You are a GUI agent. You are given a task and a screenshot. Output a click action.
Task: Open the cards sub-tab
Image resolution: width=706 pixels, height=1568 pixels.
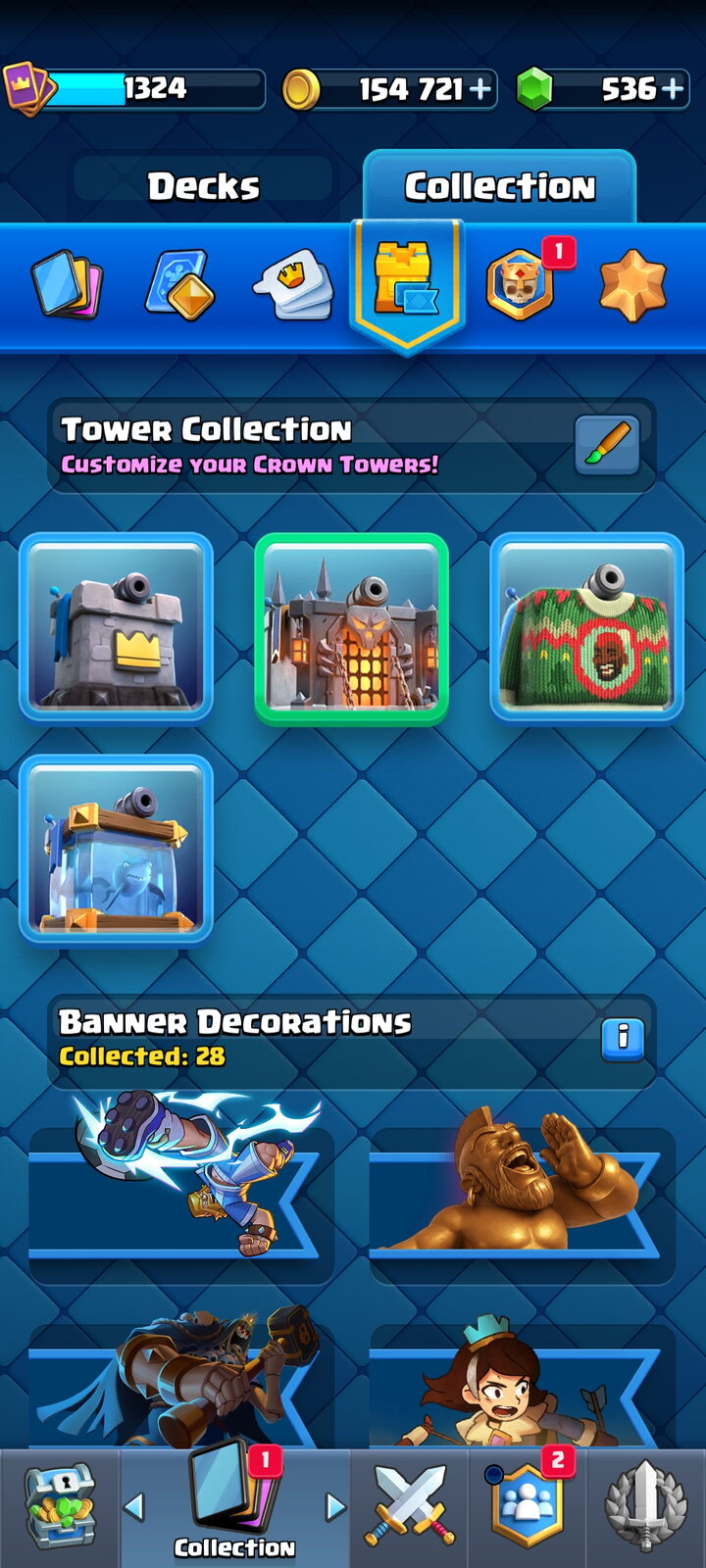tap(67, 284)
